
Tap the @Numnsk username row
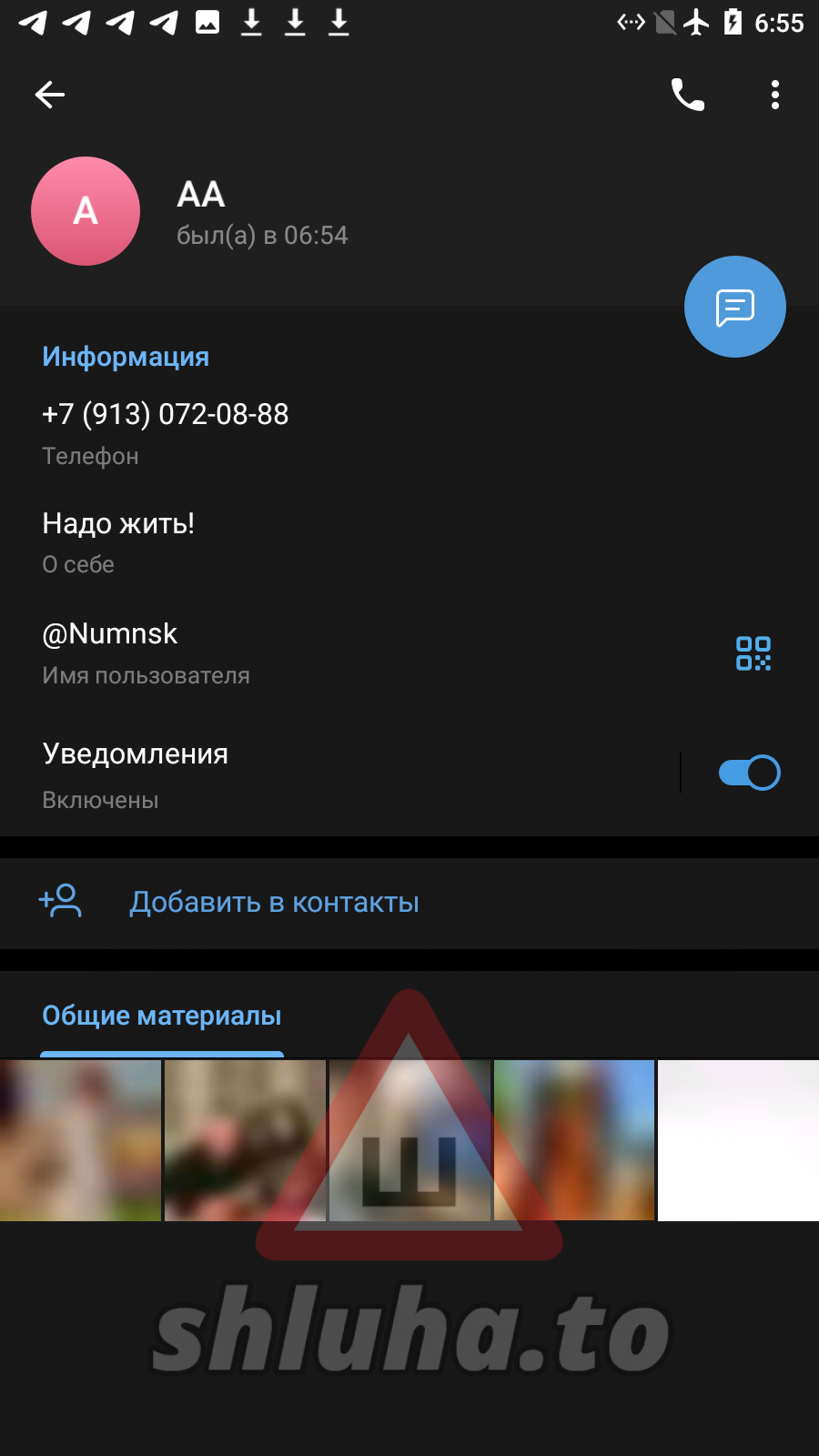(364, 653)
